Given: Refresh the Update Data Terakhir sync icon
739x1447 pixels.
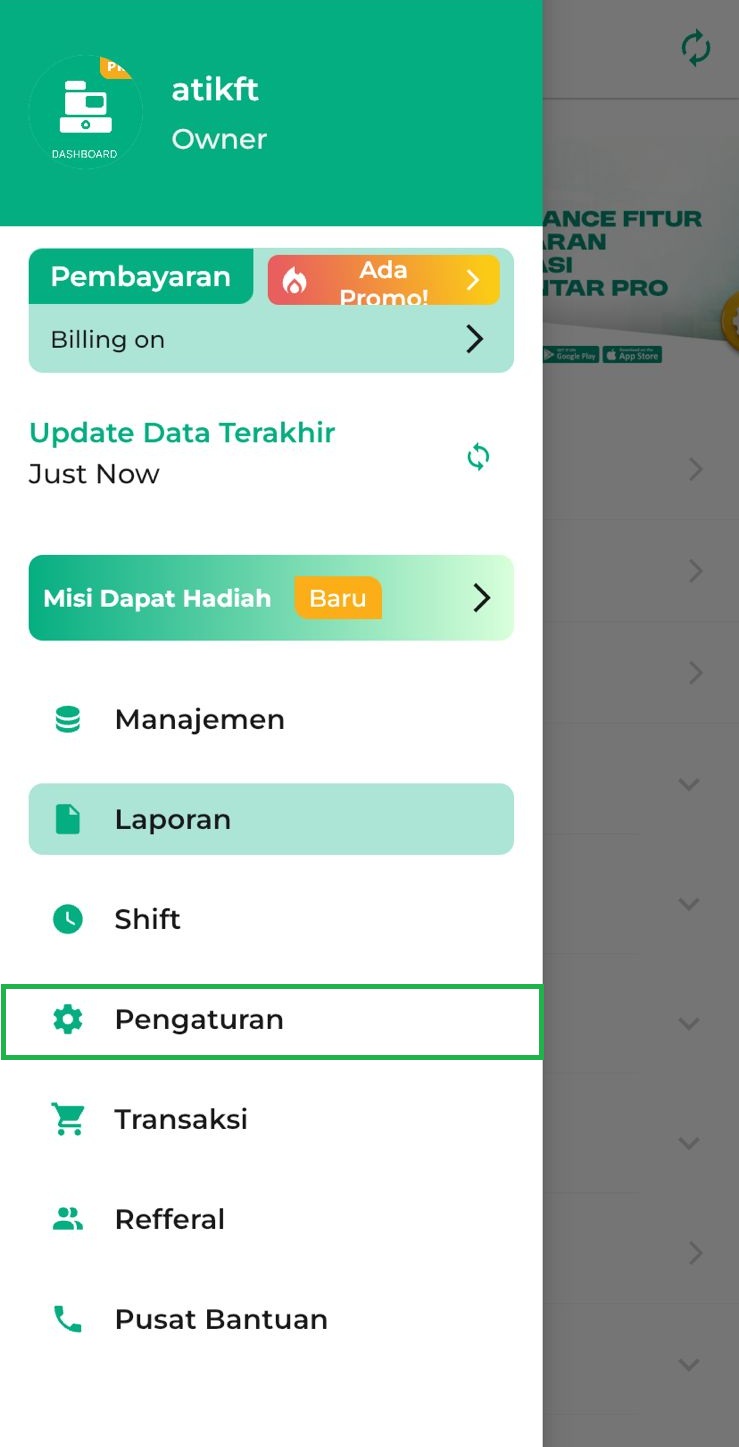Looking at the screenshot, I should pyautogui.click(x=478, y=457).
